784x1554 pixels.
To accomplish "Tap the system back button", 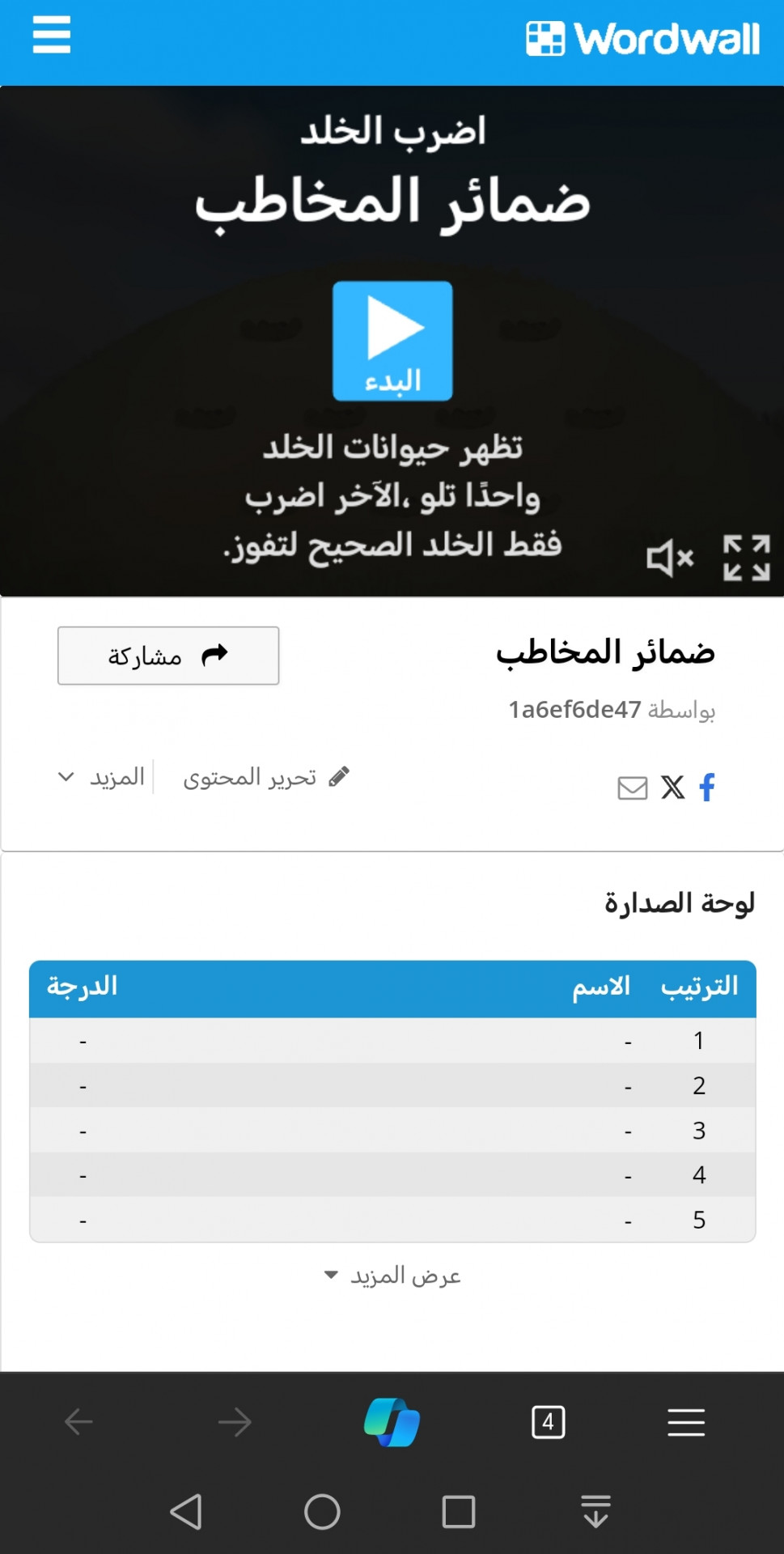I will [x=186, y=1511].
